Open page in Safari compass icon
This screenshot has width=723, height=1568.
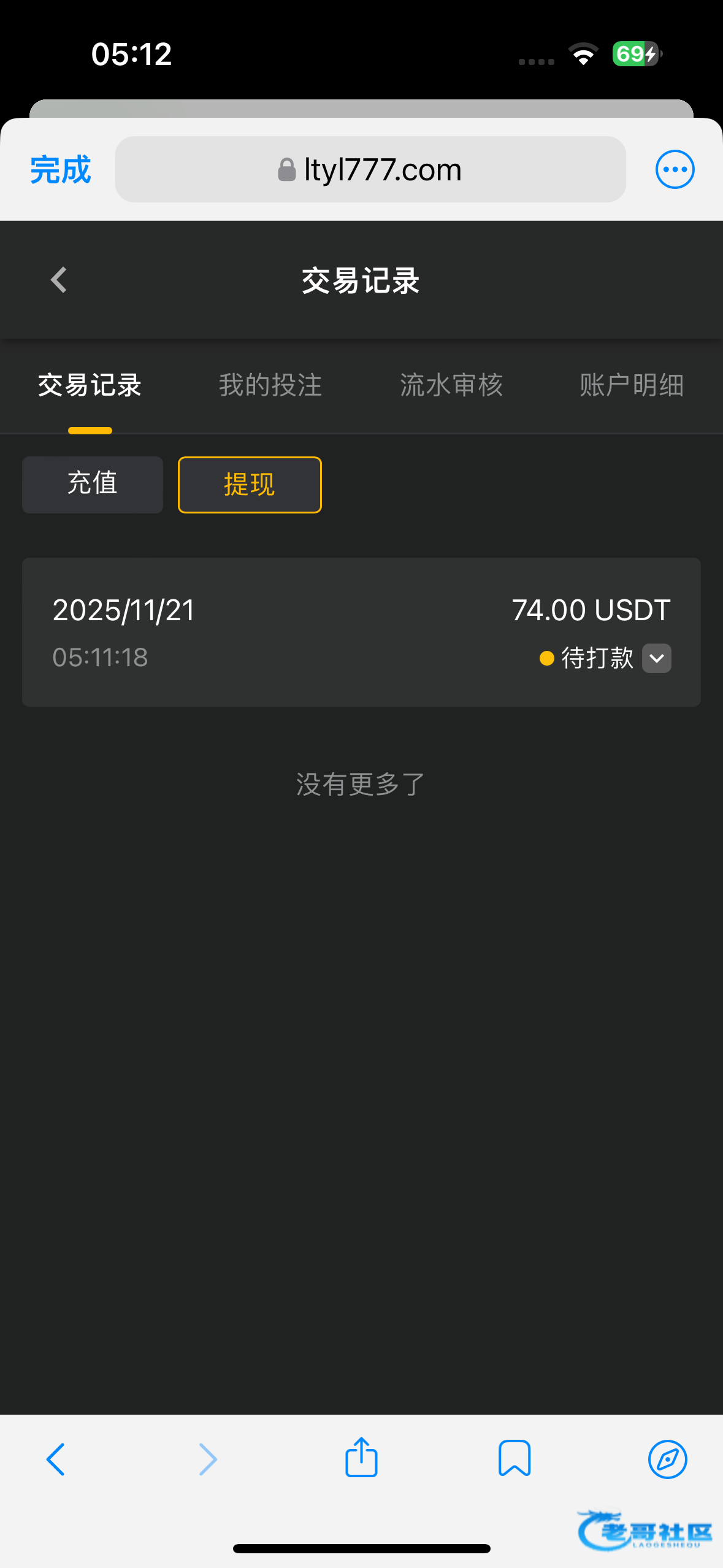point(667,1459)
